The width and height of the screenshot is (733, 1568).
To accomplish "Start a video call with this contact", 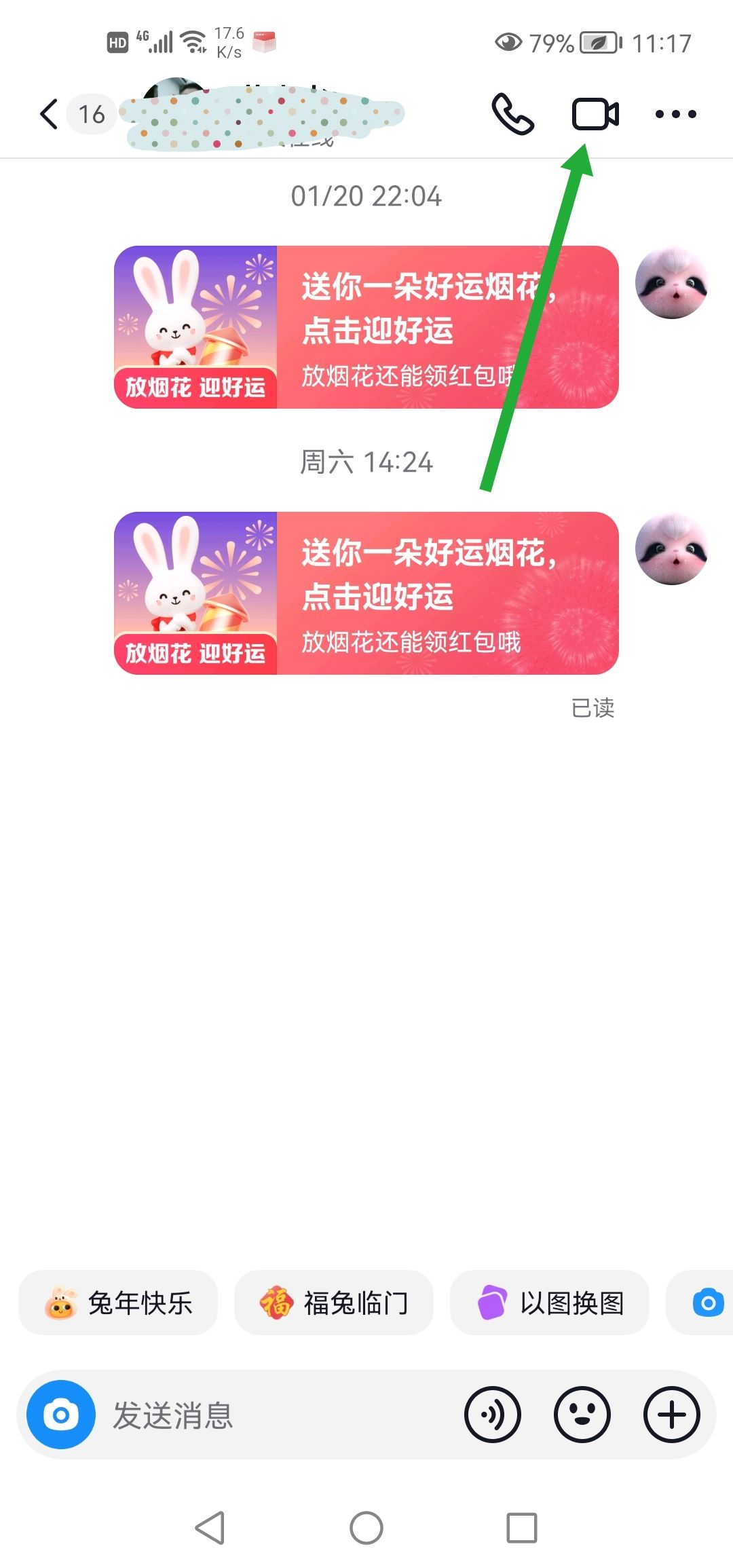I will (x=594, y=114).
